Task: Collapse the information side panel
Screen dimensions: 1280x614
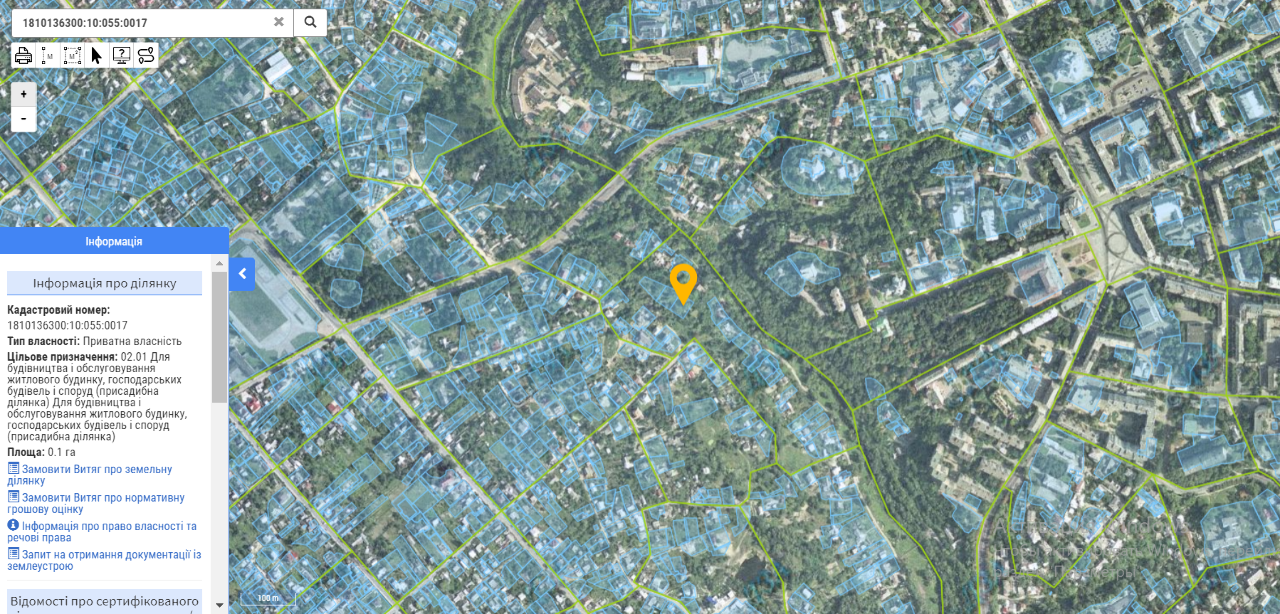Action: click(242, 274)
